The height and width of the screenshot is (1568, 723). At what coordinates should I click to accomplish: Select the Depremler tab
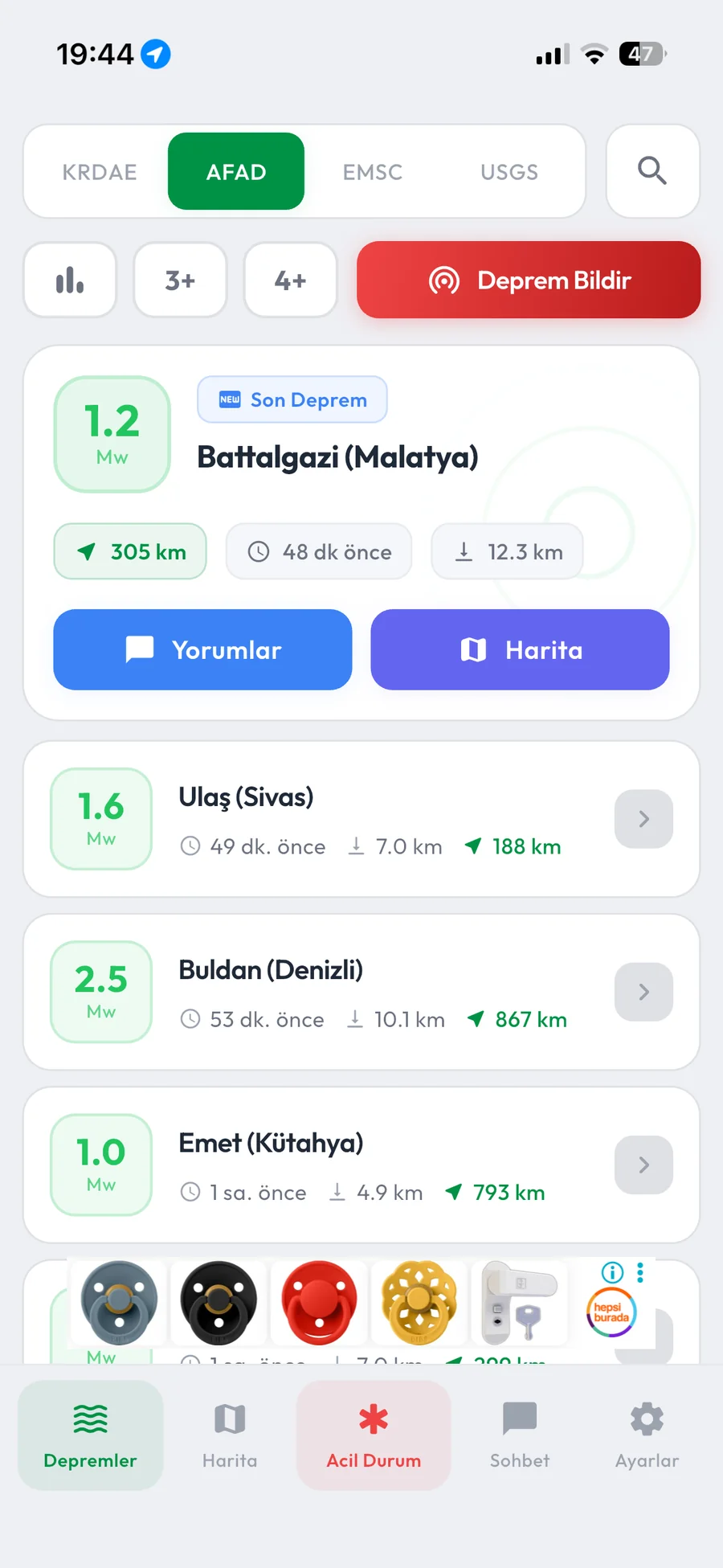90,1435
